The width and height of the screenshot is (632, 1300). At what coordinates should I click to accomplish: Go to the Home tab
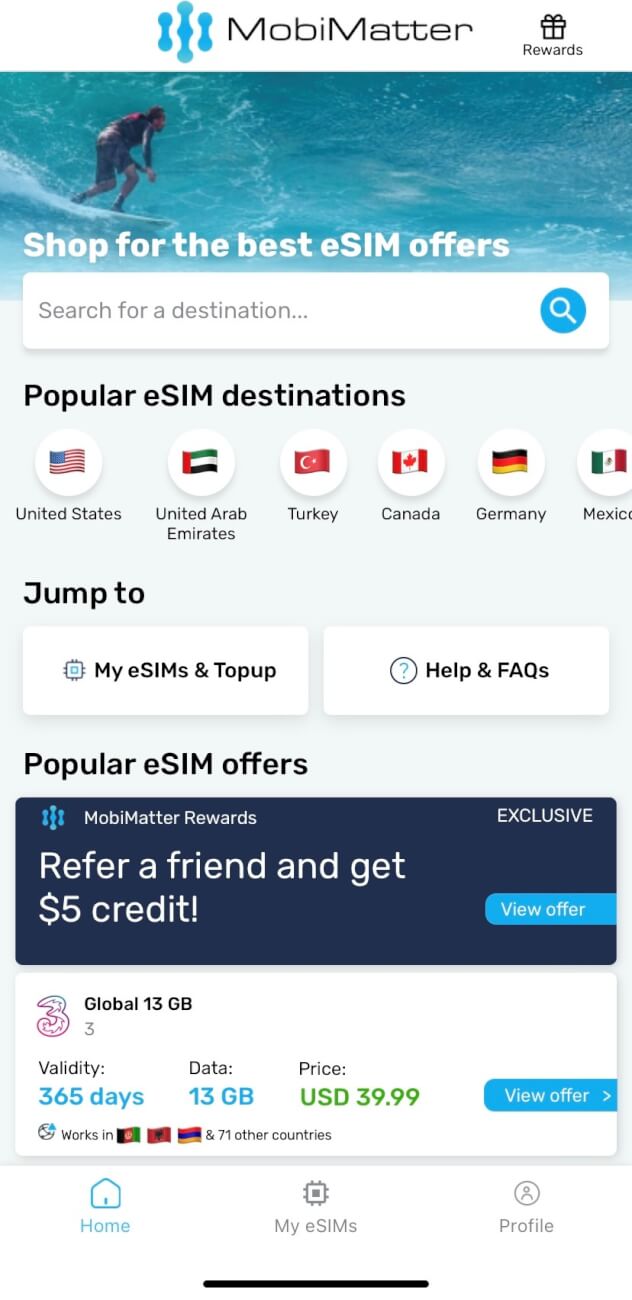[105, 1207]
